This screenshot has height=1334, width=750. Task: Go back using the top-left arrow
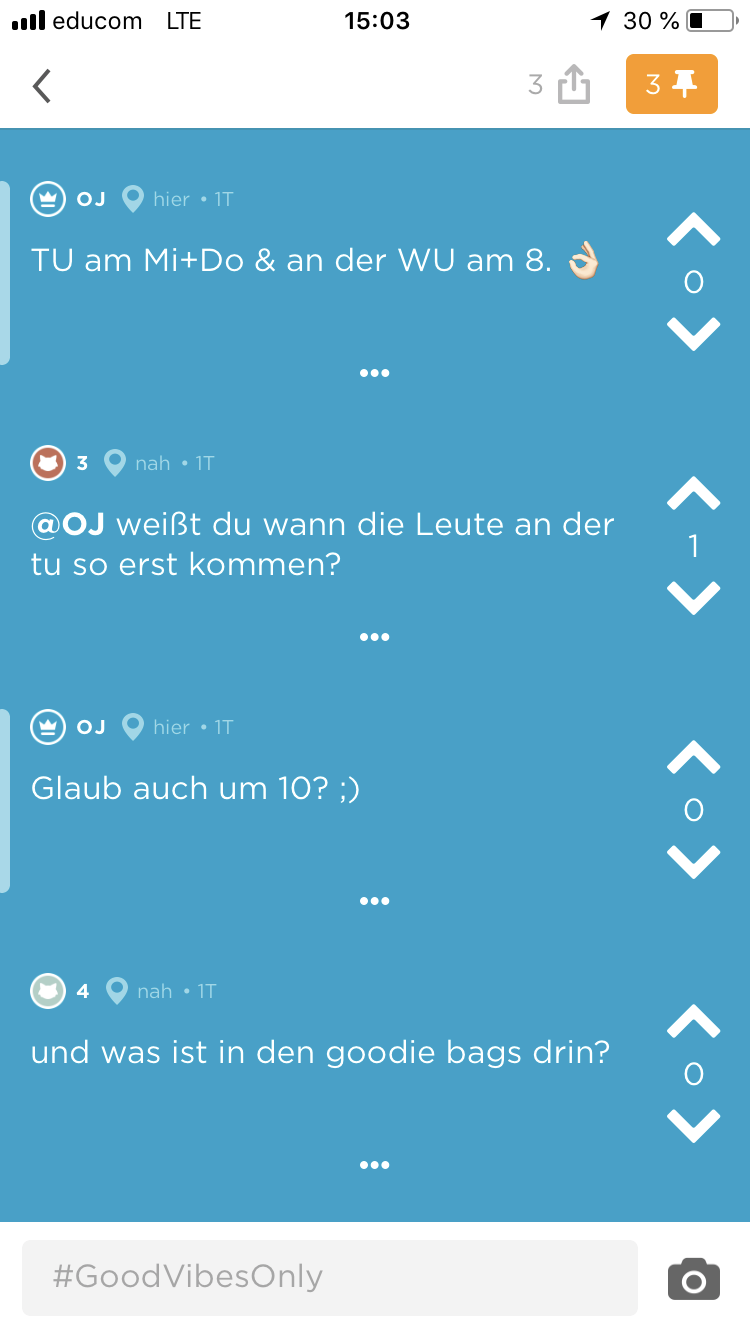pos(42,86)
